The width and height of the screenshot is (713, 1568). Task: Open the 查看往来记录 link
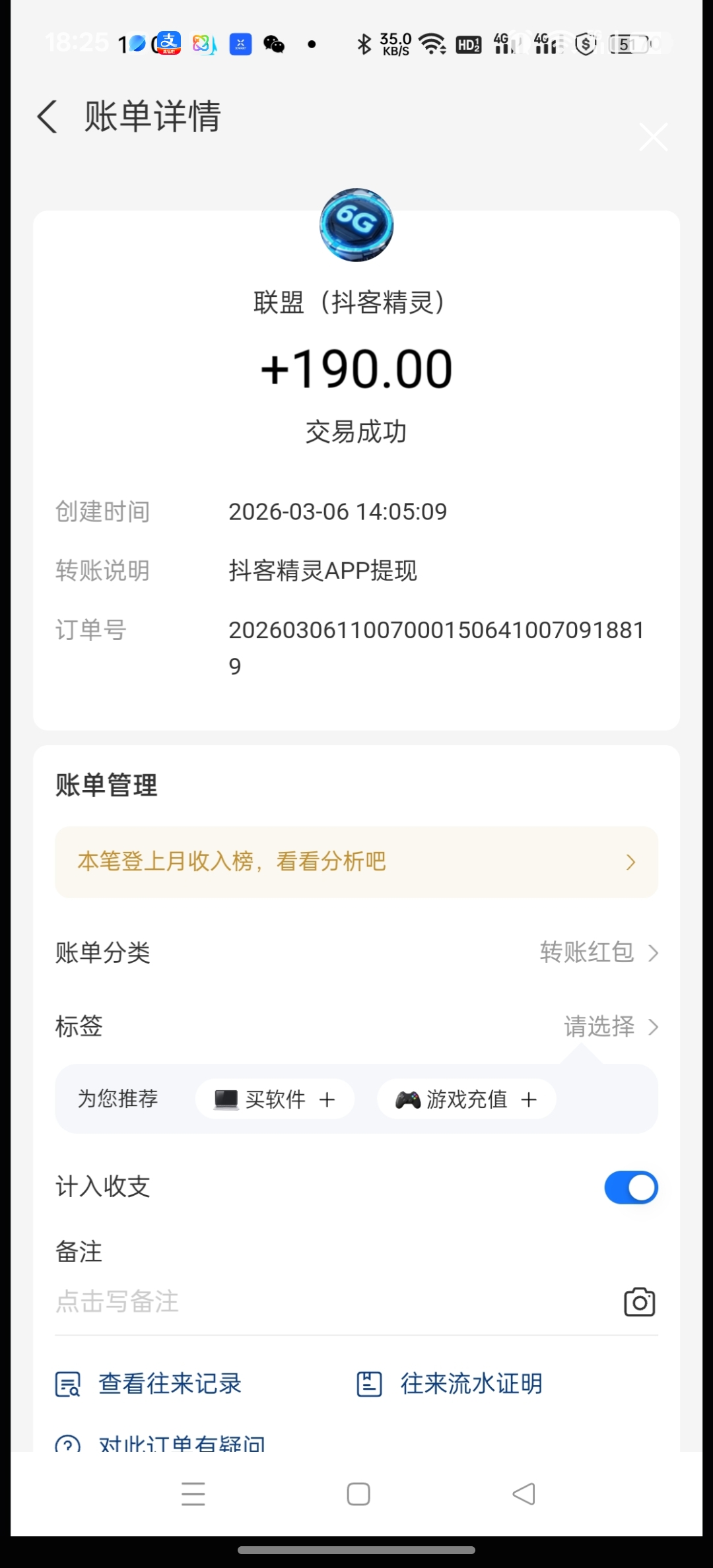tap(149, 1384)
